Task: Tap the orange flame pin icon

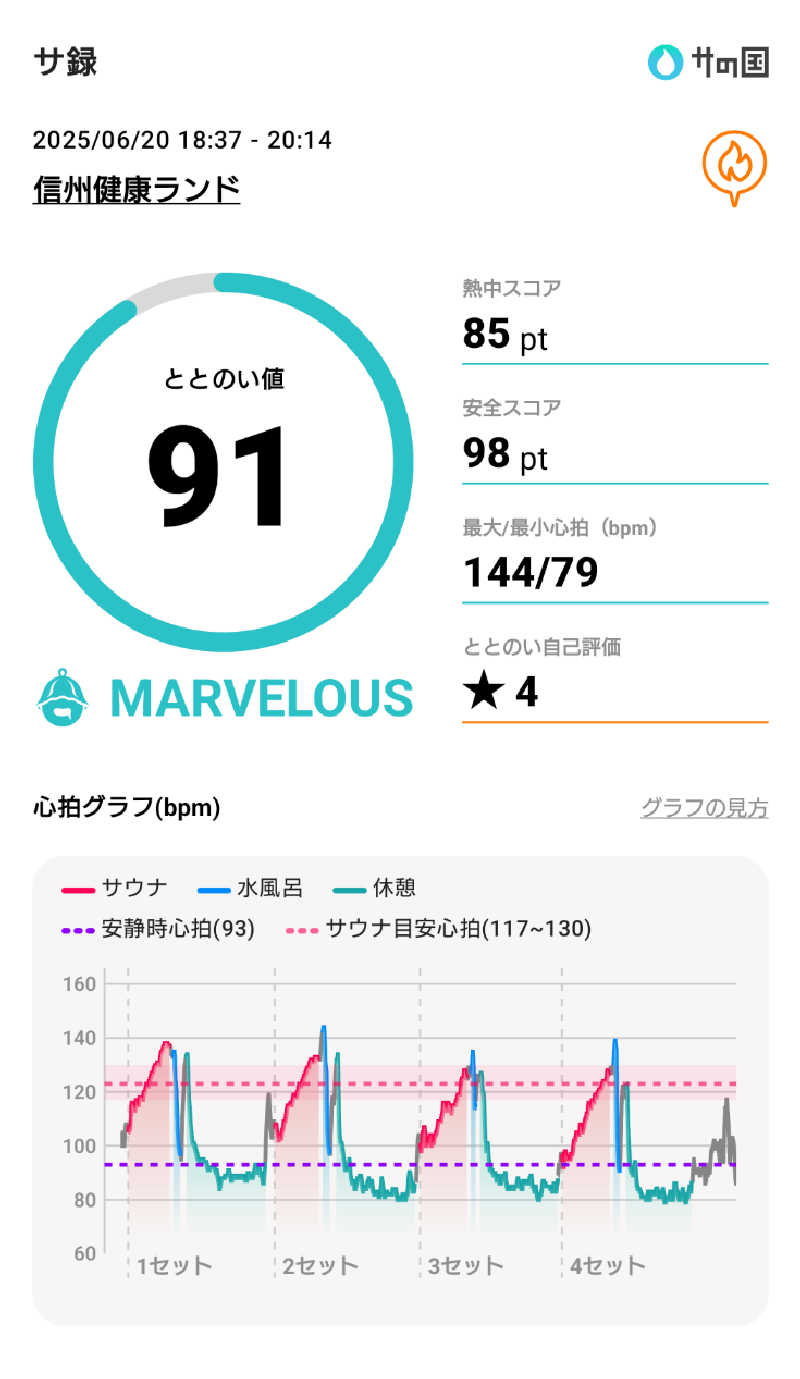Action: tap(734, 166)
